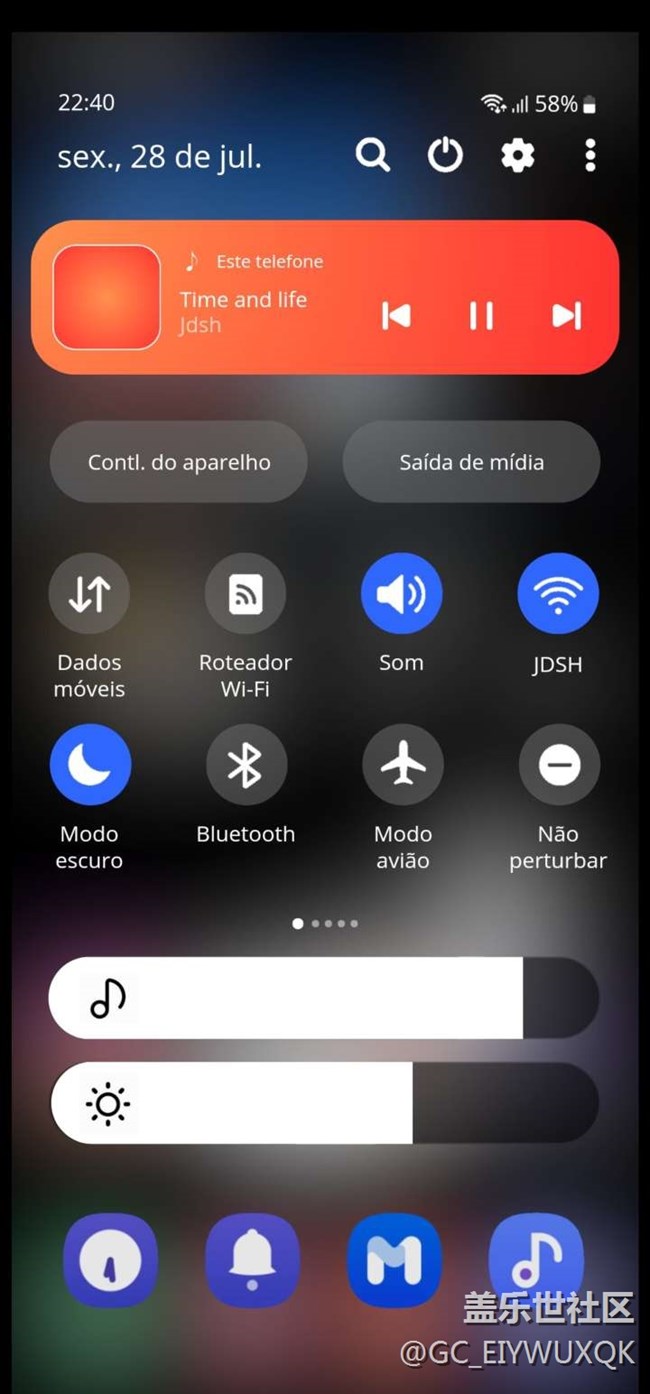Turn on Modo avião
This screenshot has height=1394, width=650.
(402, 765)
